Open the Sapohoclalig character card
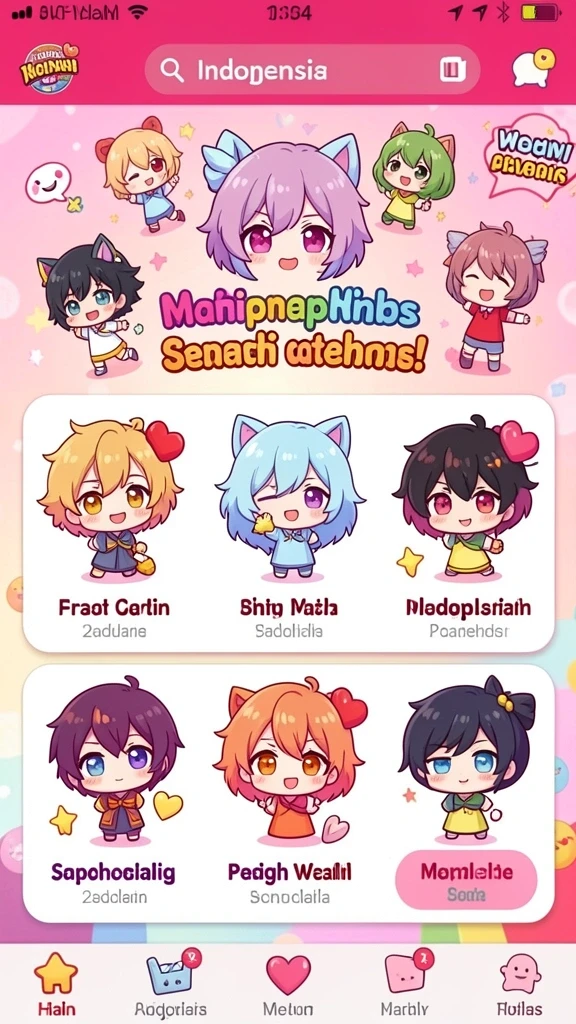This screenshot has height=1024, width=576. (114, 793)
